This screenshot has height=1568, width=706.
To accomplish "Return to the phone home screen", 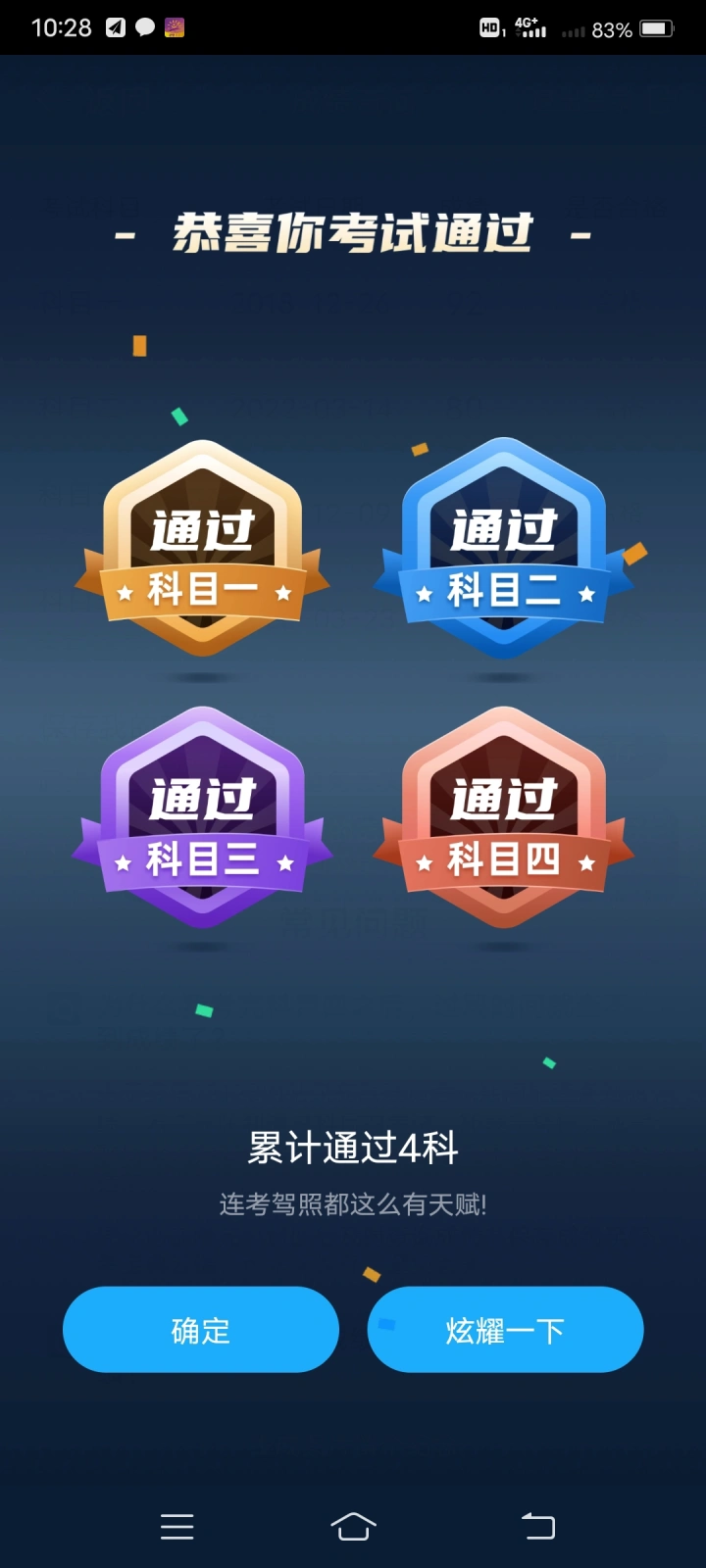I will coord(353,1526).
